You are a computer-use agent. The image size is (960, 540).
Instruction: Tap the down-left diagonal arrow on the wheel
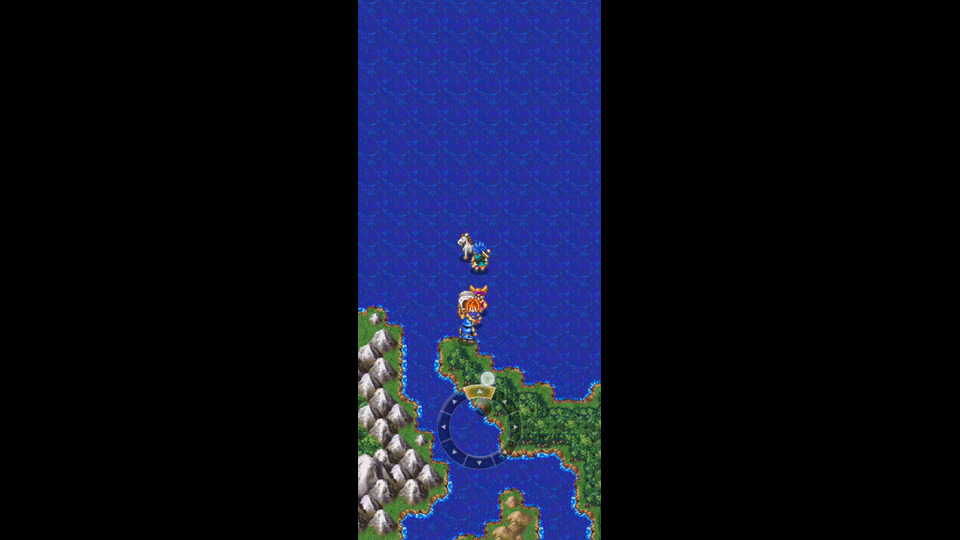456,452
